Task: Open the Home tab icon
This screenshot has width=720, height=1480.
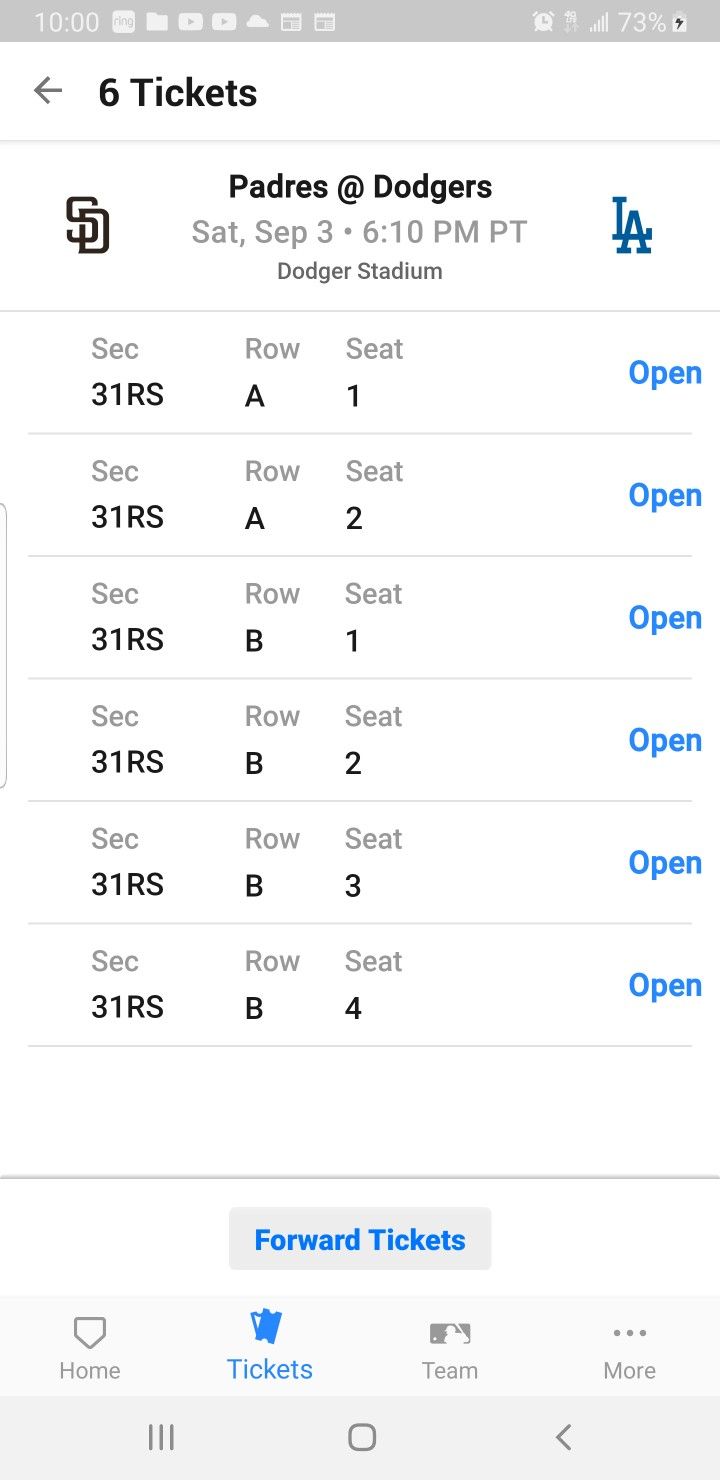Action: 89,1332
